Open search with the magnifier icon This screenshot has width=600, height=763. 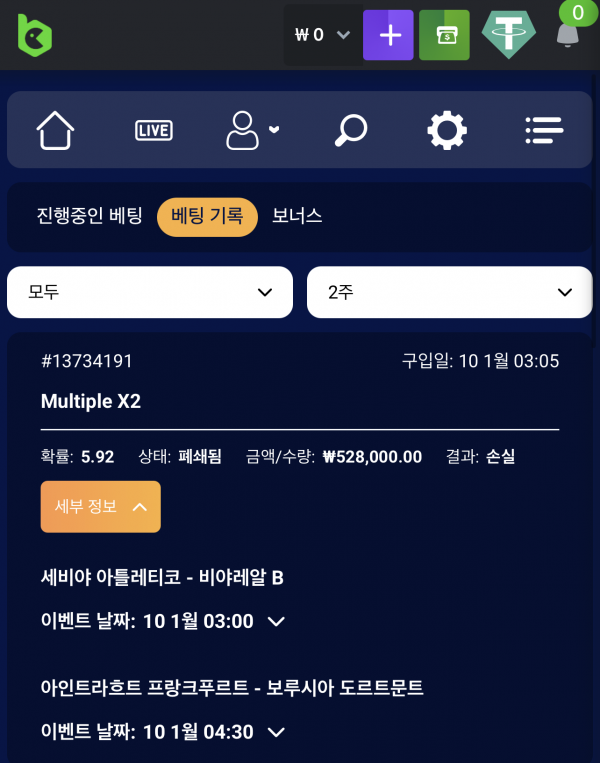click(x=350, y=130)
